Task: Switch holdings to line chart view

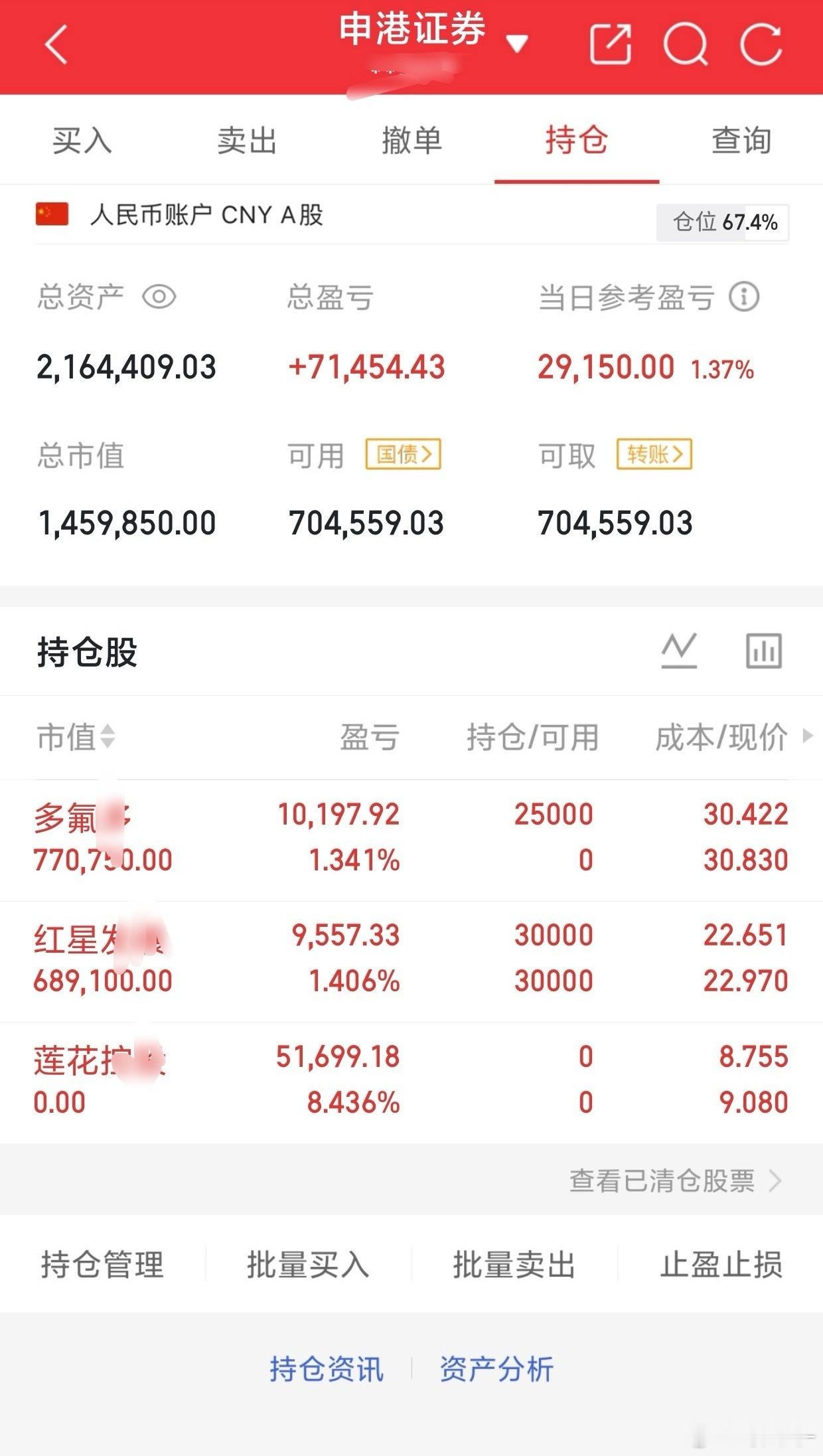Action: (x=679, y=651)
